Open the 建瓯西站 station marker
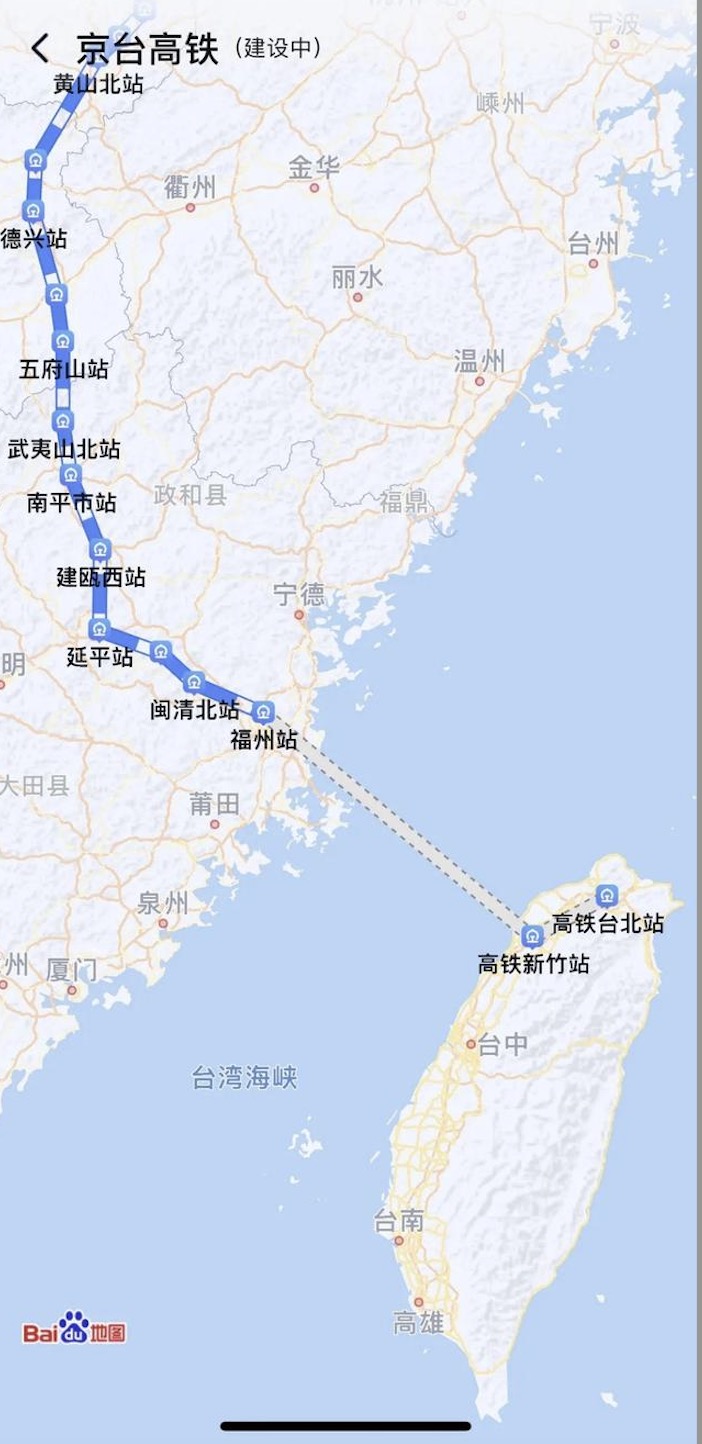 [100, 549]
